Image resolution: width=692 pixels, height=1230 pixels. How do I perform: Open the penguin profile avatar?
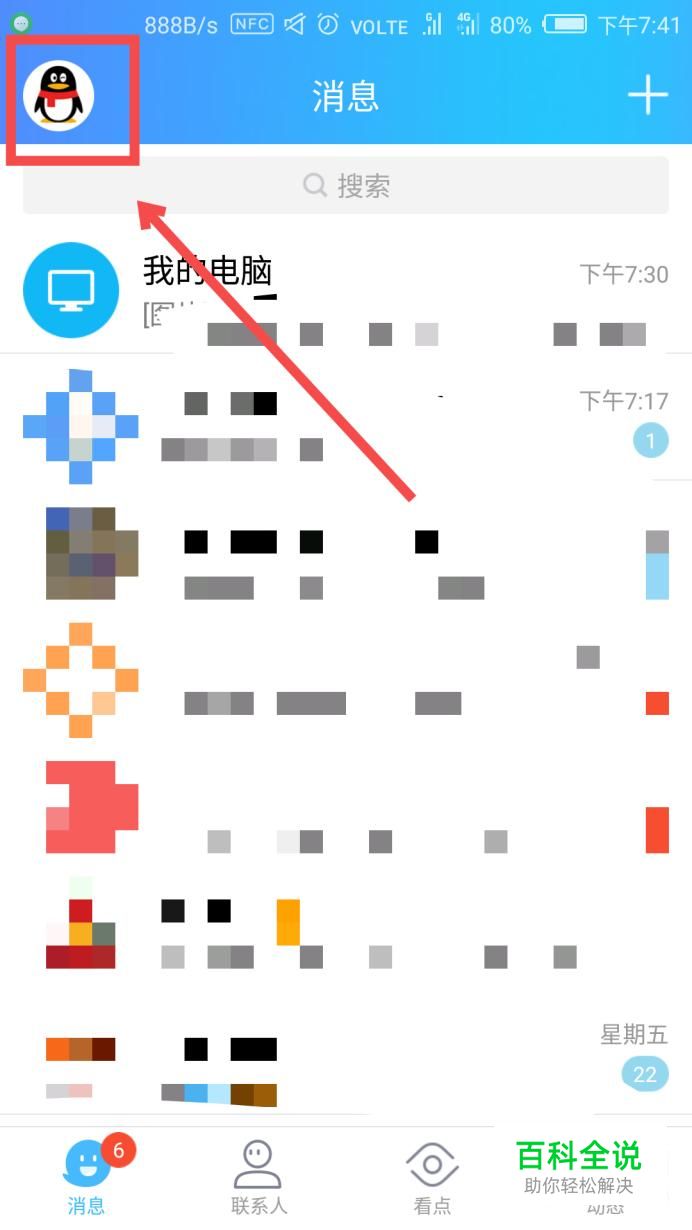(x=59, y=96)
